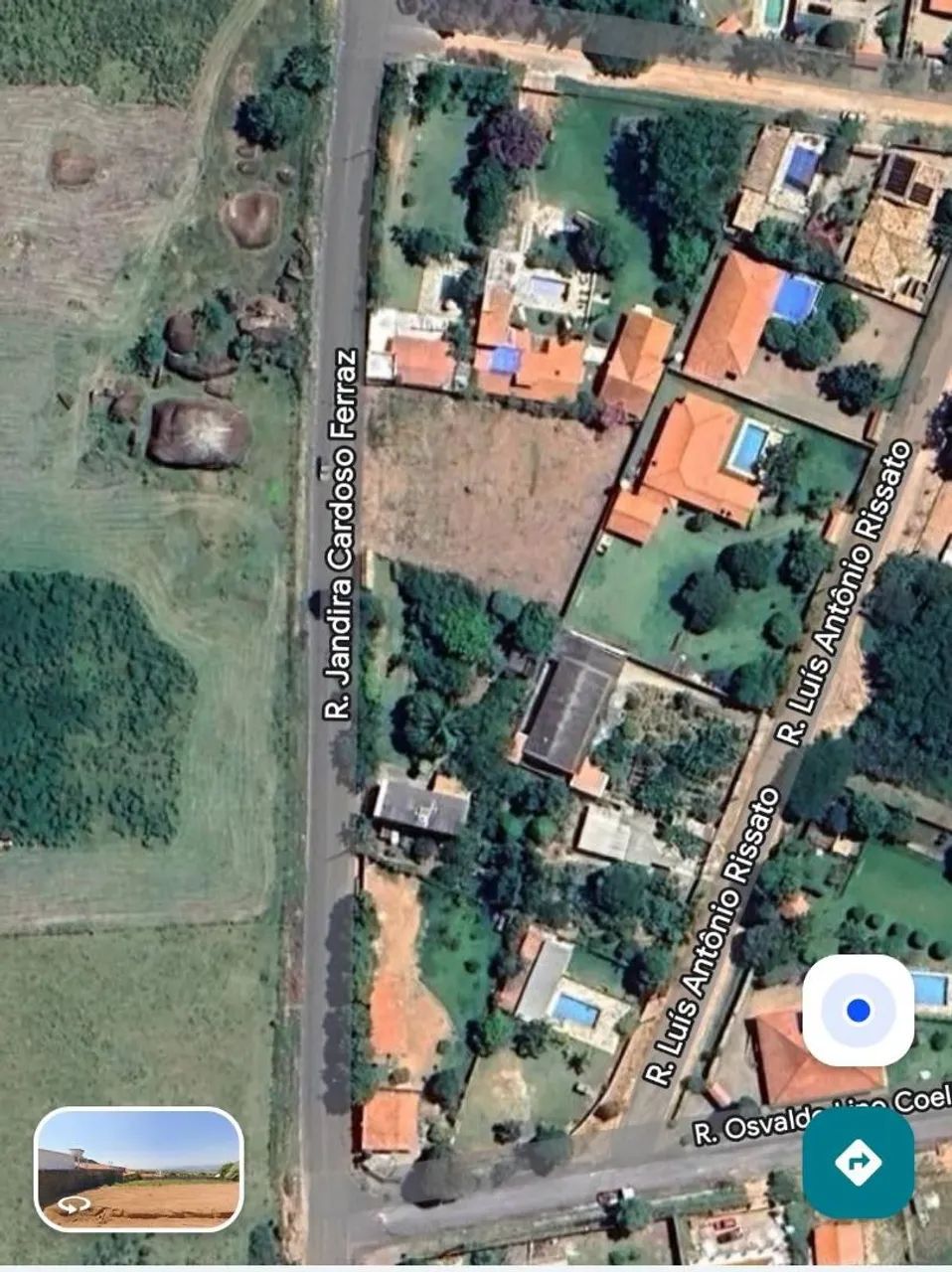The image size is (952, 1272).
Task: Select the 360° rotation icon on the thumbnail
Action: (x=75, y=1203)
